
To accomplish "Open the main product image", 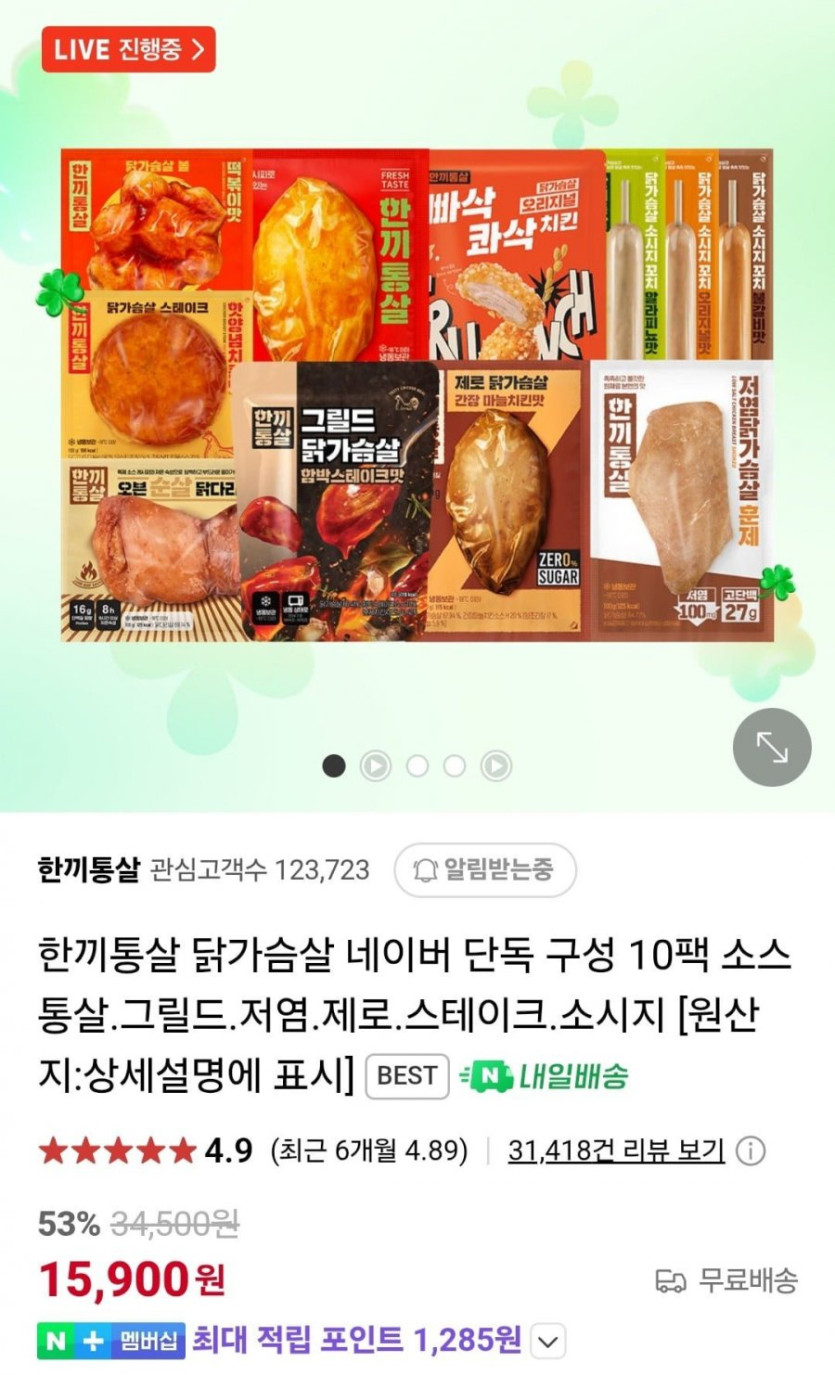I will pos(417,395).
